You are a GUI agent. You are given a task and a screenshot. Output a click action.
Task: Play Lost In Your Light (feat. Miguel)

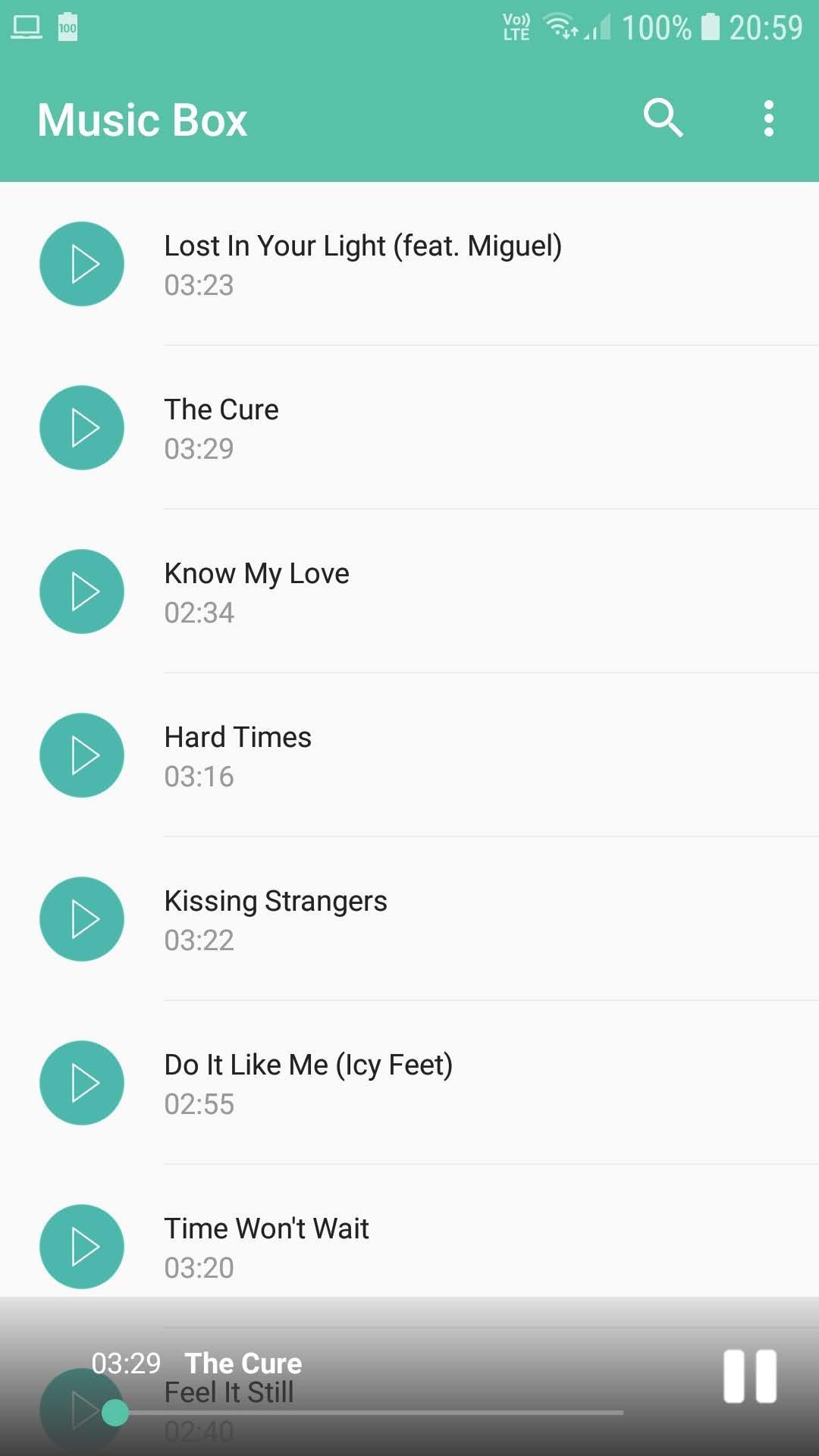(82, 264)
